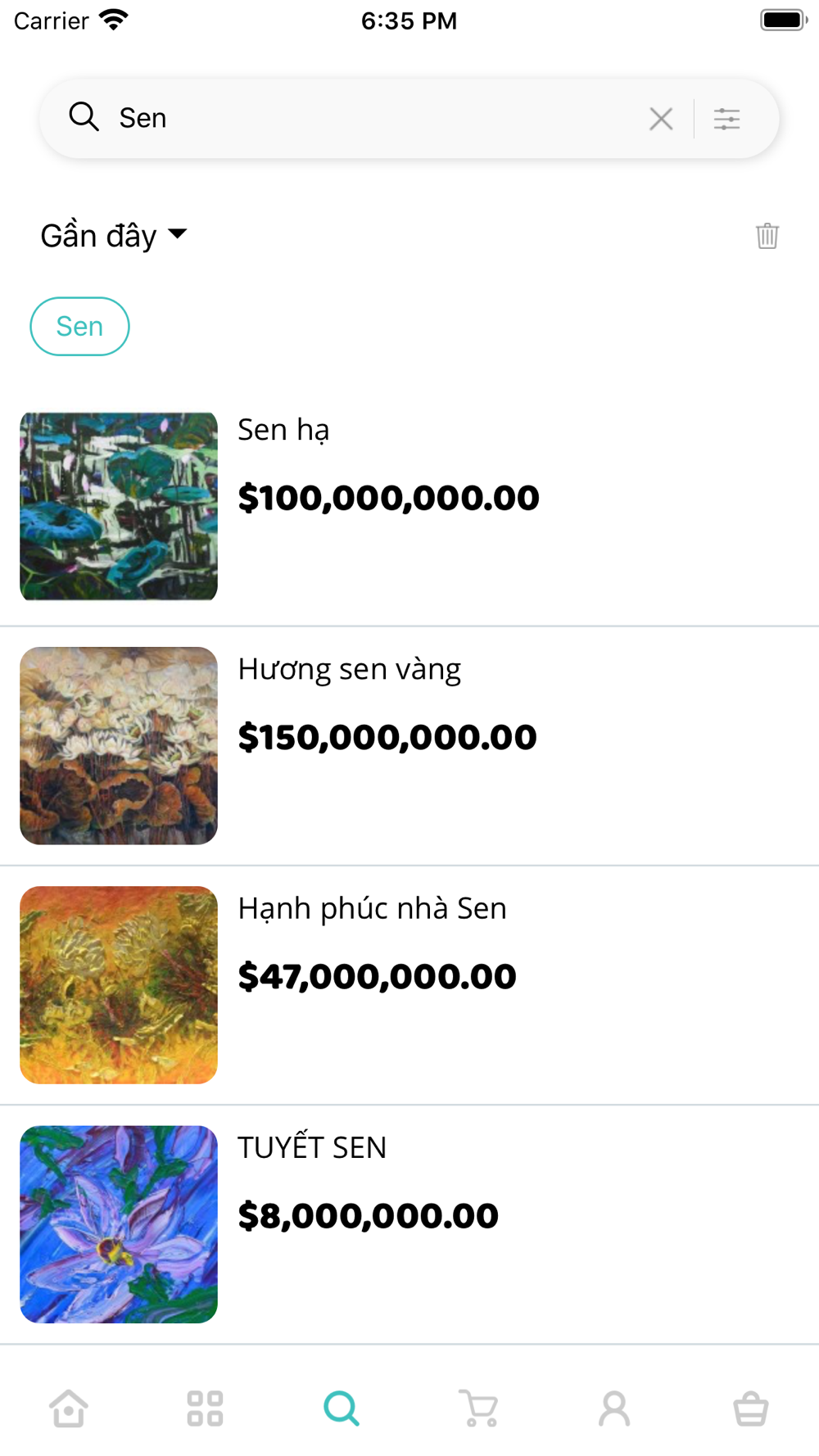Select the search tab

[342, 1409]
